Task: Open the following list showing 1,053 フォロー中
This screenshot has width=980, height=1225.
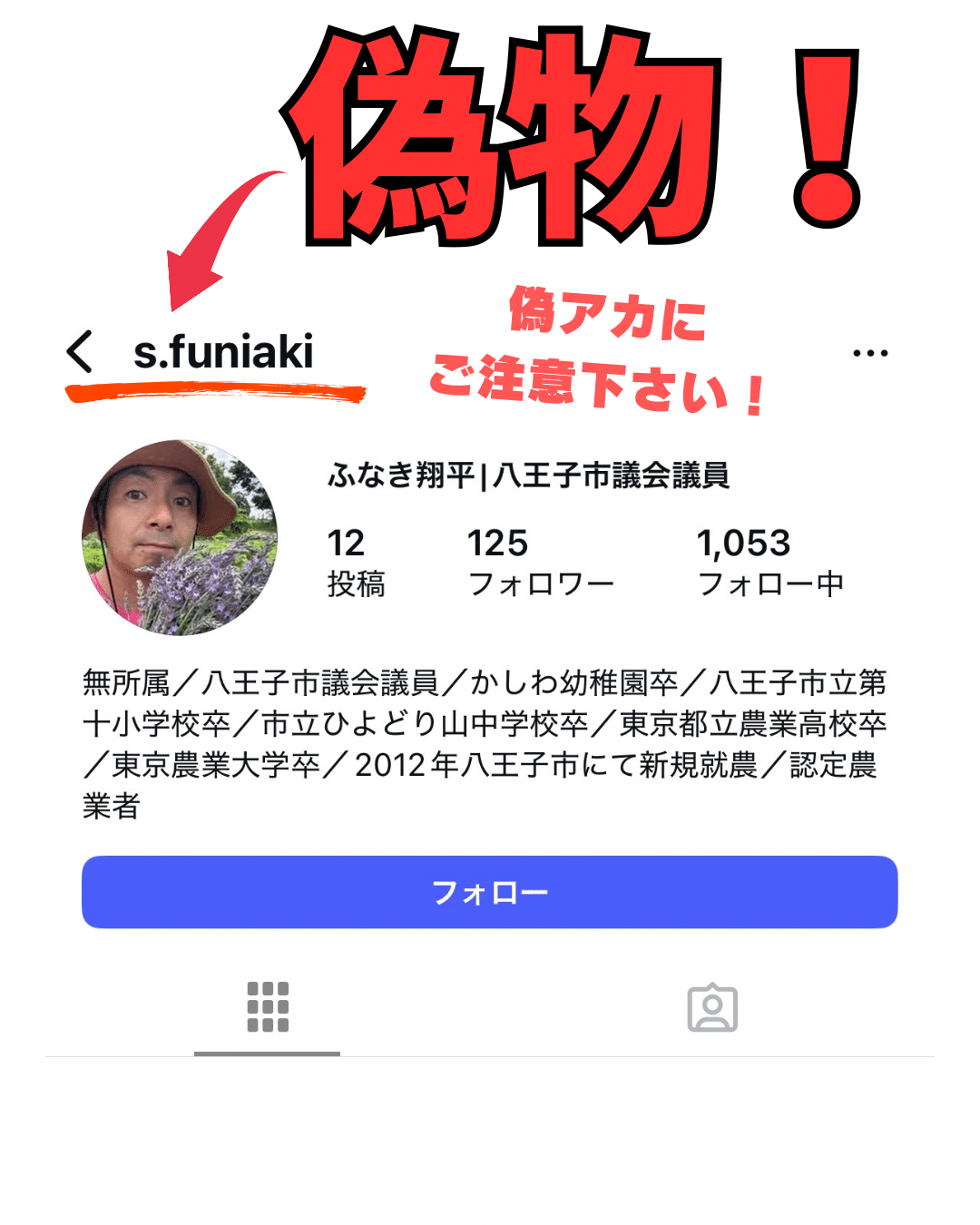Action: [x=770, y=561]
